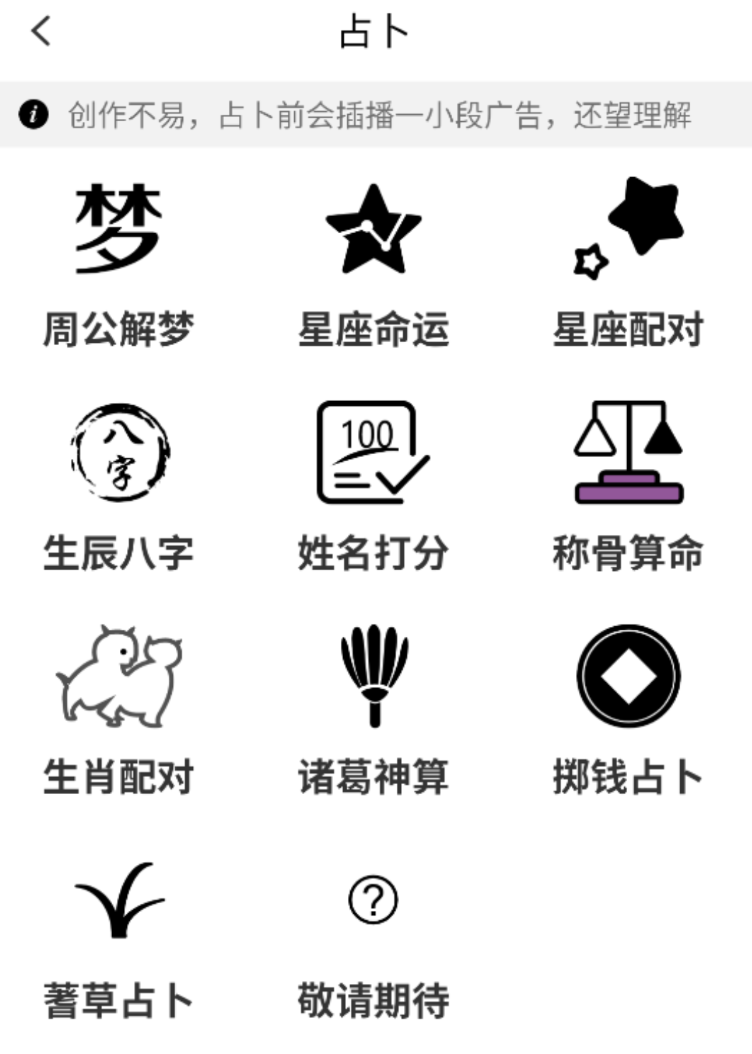The image size is (752, 1054).
Task: Select the 蓍草占卜 yarrow stalk icon
Action: (x=117, y=900)
